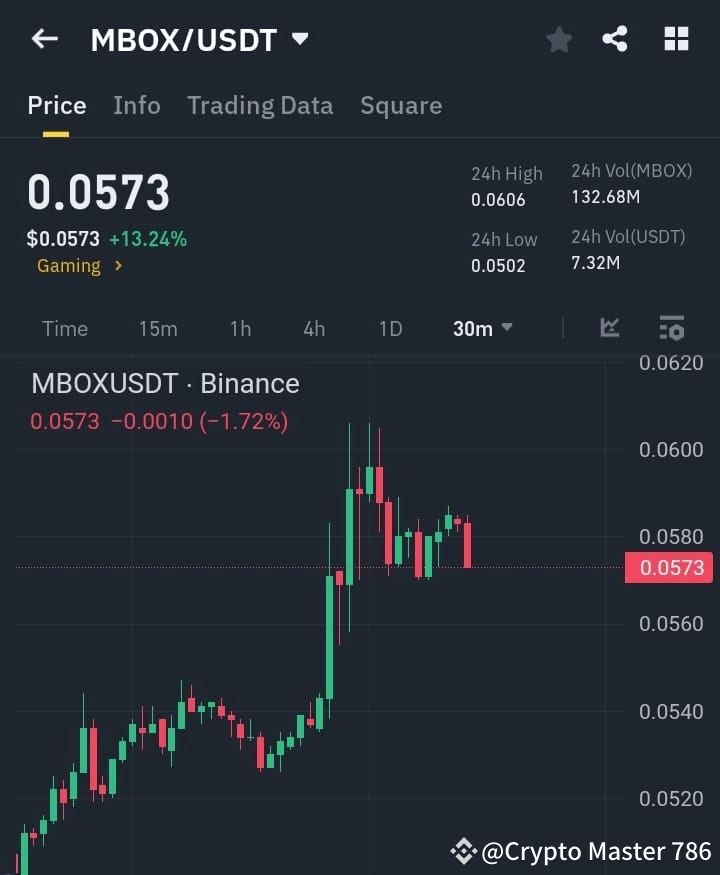Viewport: 720px width, 875px height.
Task: Switch to the Trading Data tab
Action: [x=260, y=105]
